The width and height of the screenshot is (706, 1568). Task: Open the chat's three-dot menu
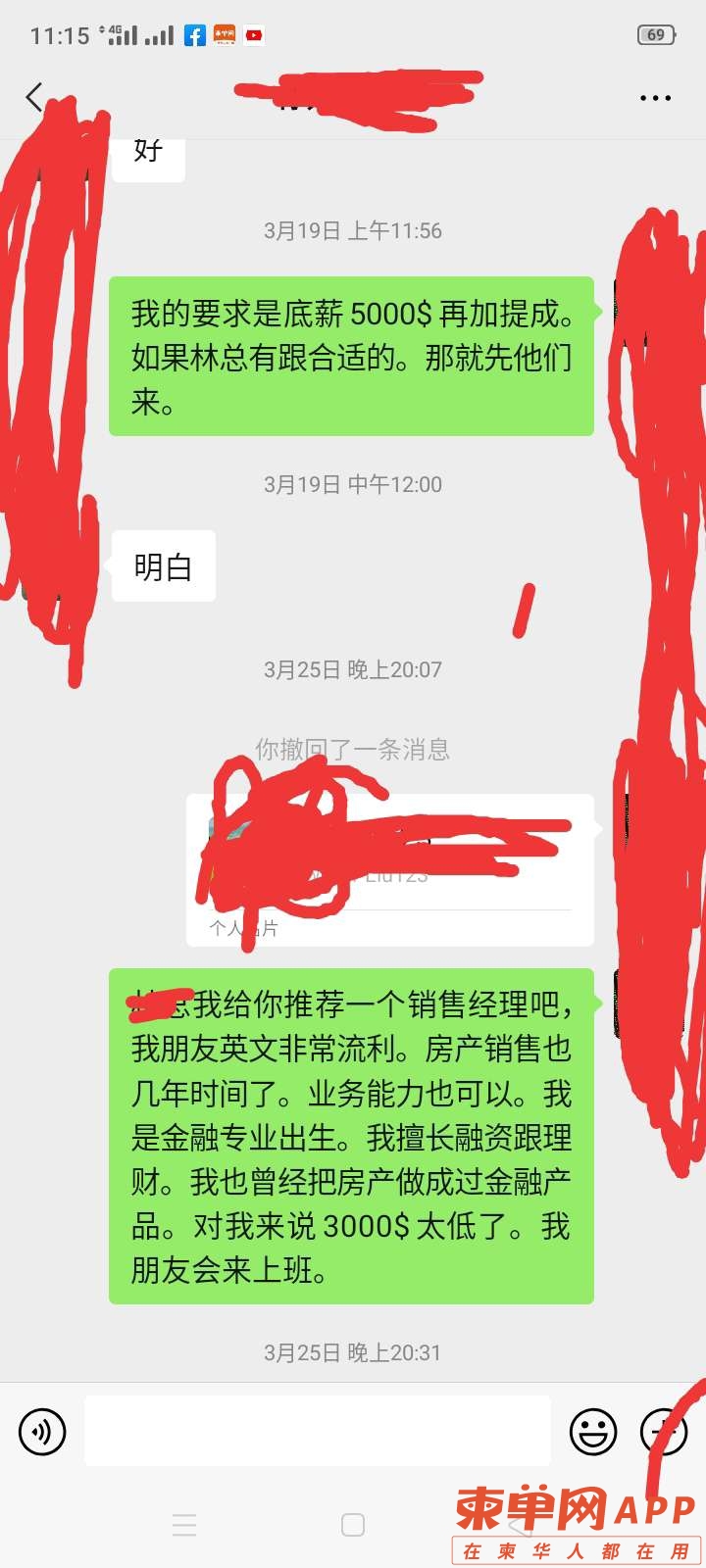(x=655, y=98)
